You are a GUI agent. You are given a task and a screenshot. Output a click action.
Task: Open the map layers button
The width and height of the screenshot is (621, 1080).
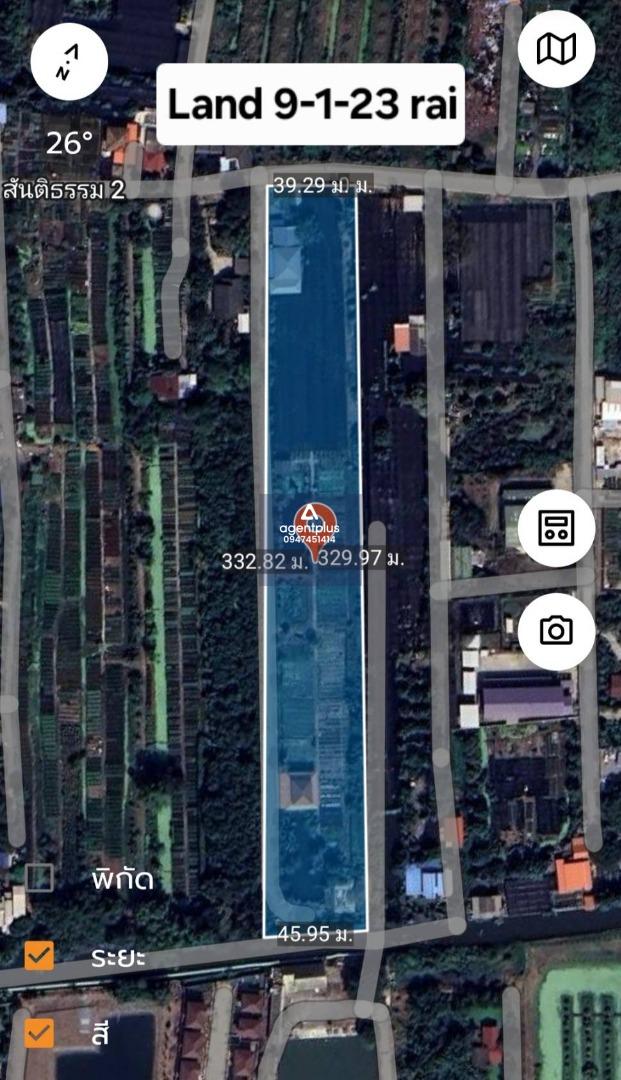556,49
